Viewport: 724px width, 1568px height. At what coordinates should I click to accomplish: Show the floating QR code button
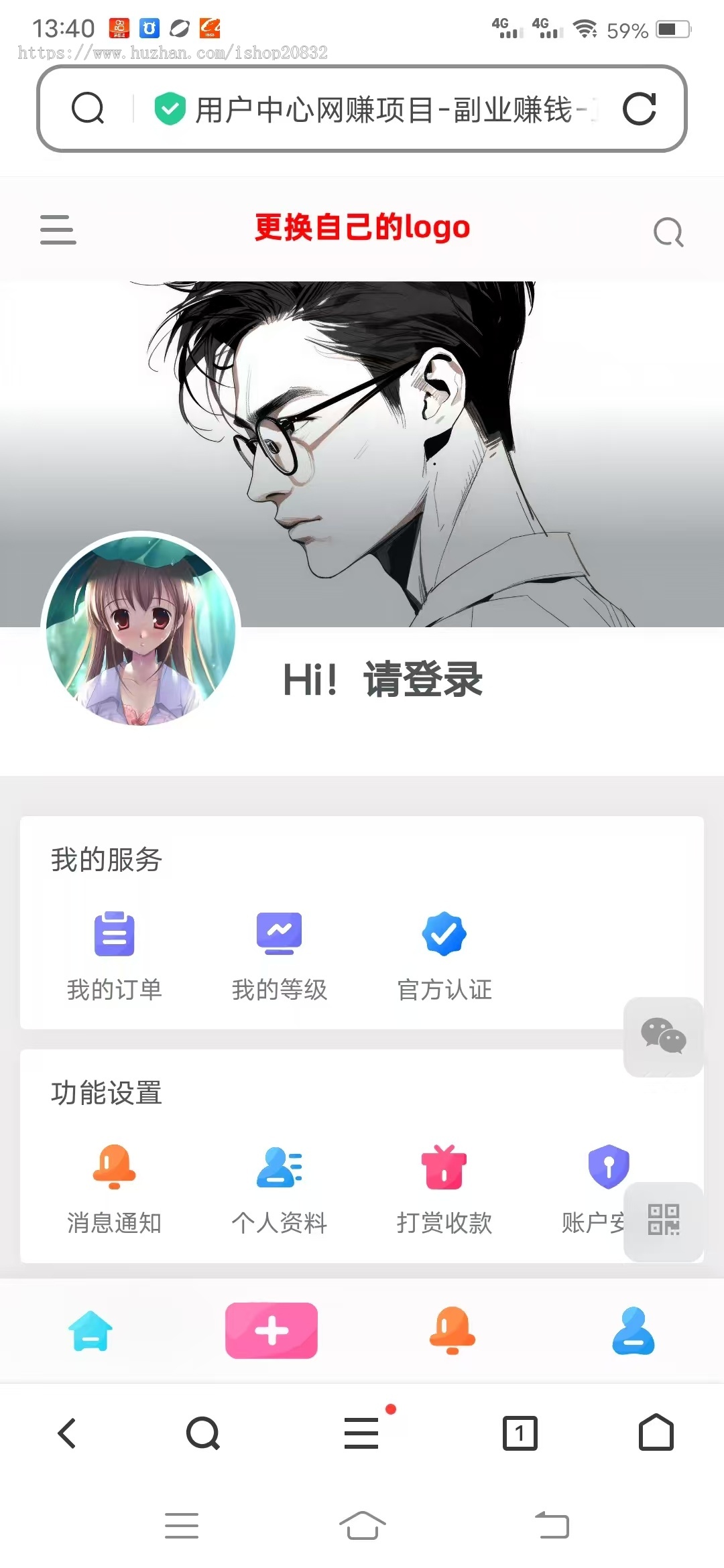coord(663,1220)
